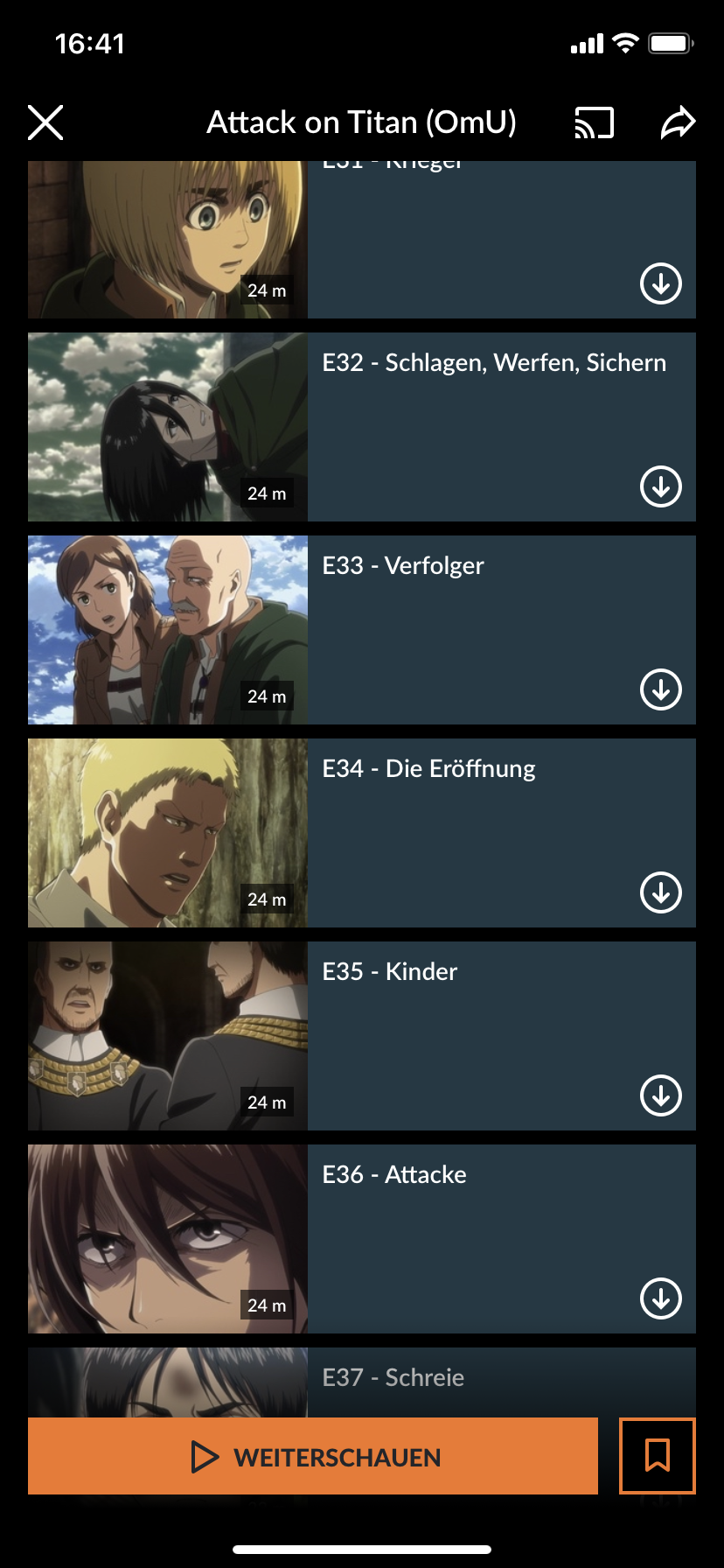724x1568 pixels.
Task: Open episode E32 - Schlagen, Werfen, Sichern
Action: (168, 427)
